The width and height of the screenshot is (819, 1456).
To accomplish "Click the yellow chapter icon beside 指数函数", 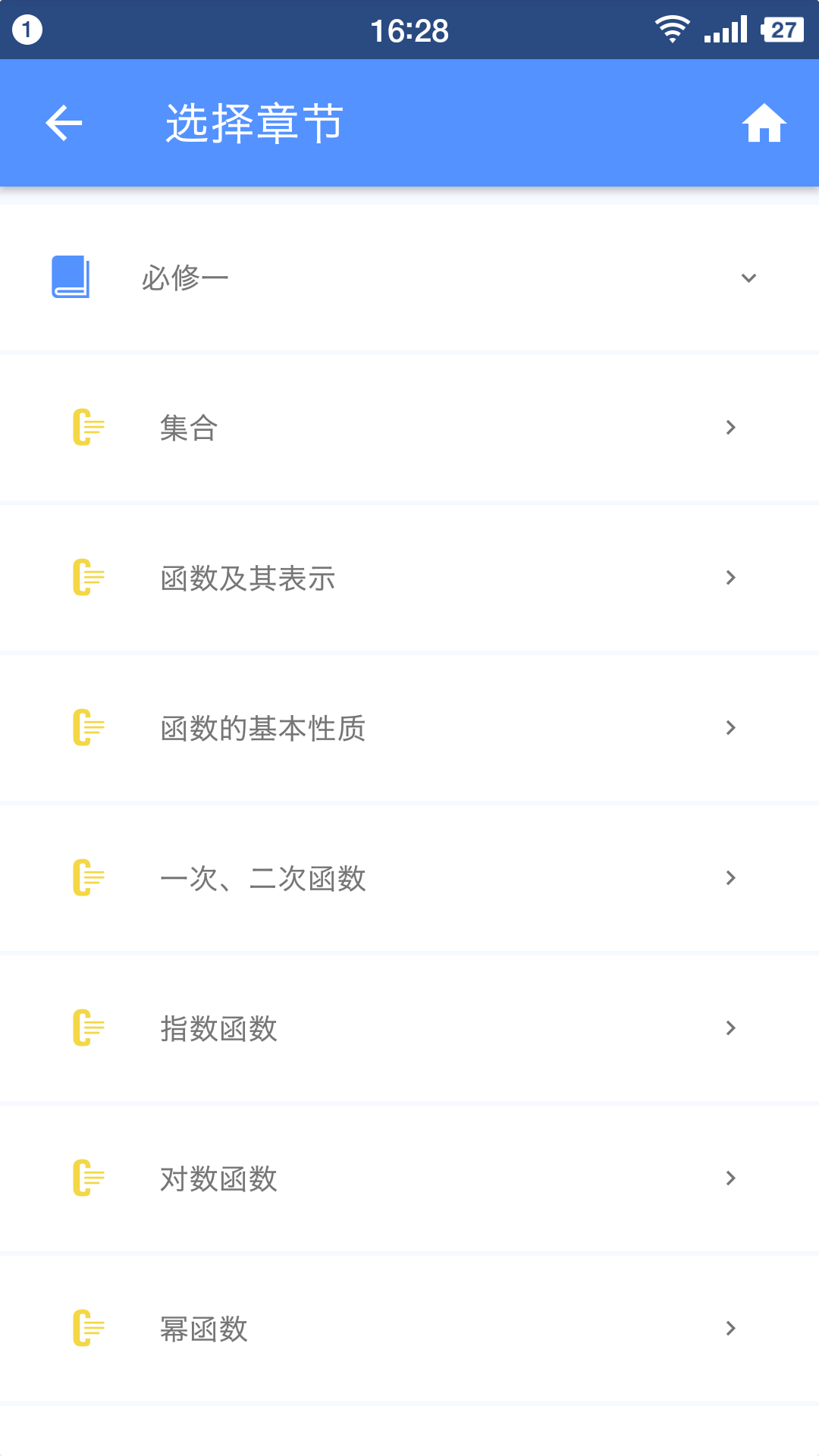I will tap(87, 1028).
